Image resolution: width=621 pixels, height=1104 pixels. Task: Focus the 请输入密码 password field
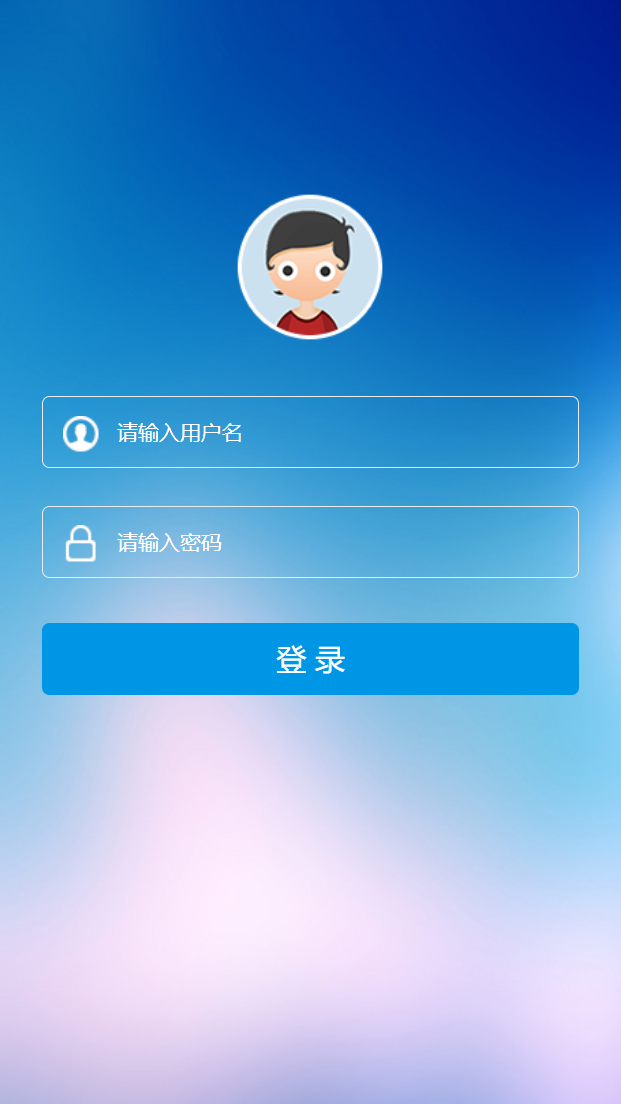tap(330, 542)
